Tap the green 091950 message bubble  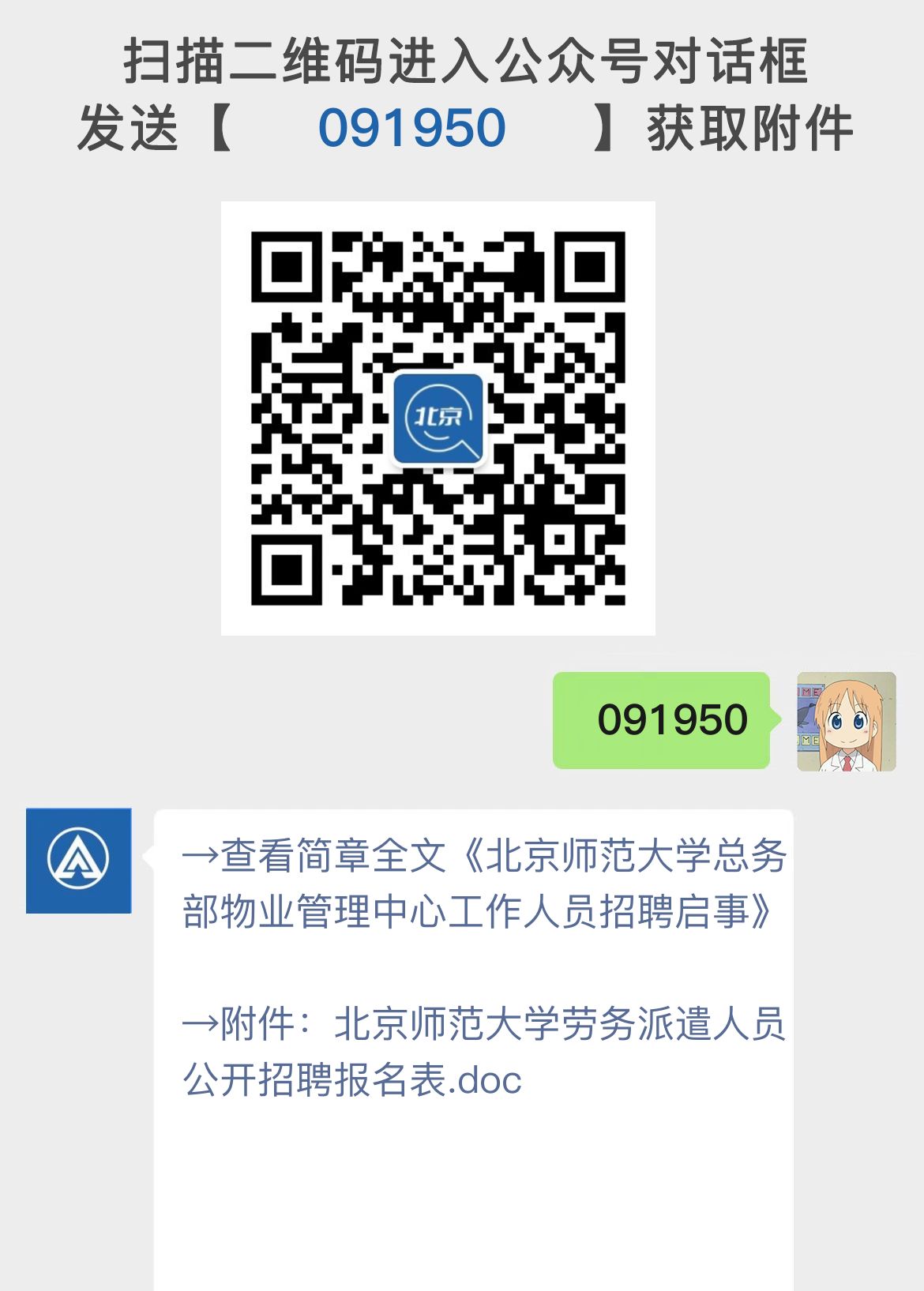(662, 719)
